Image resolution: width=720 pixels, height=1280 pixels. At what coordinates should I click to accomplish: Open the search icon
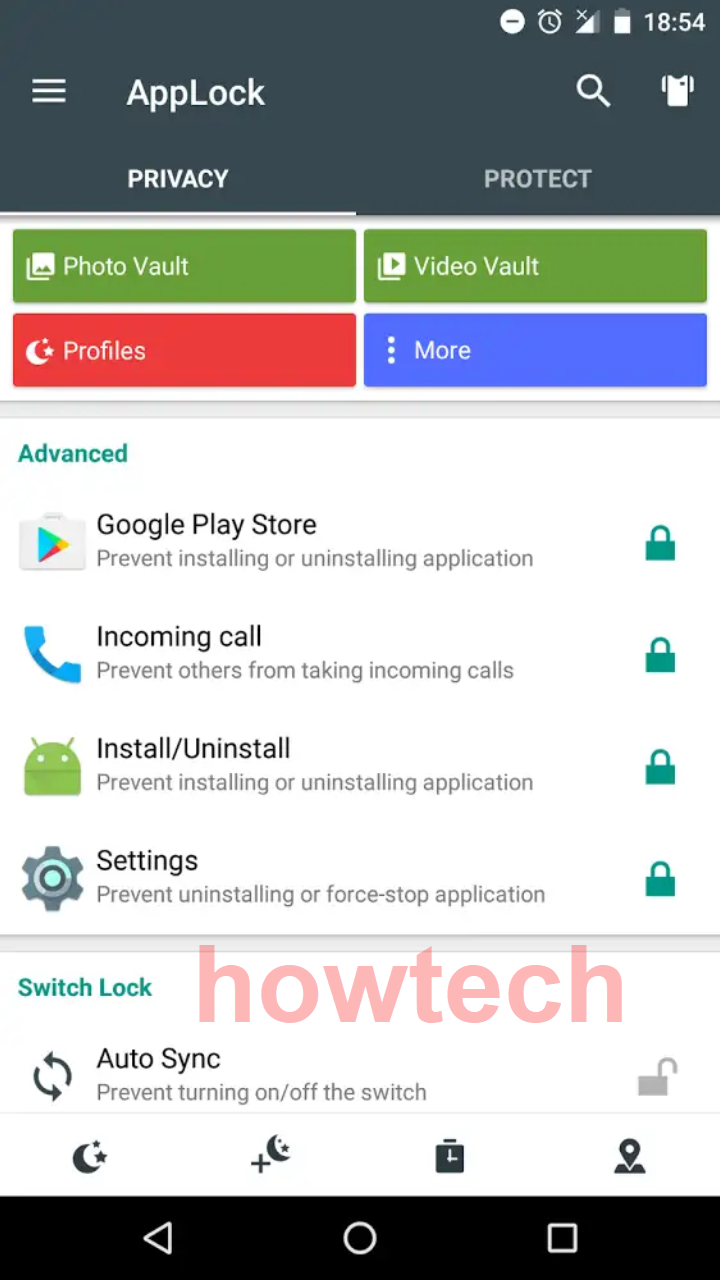pos(593,92)
